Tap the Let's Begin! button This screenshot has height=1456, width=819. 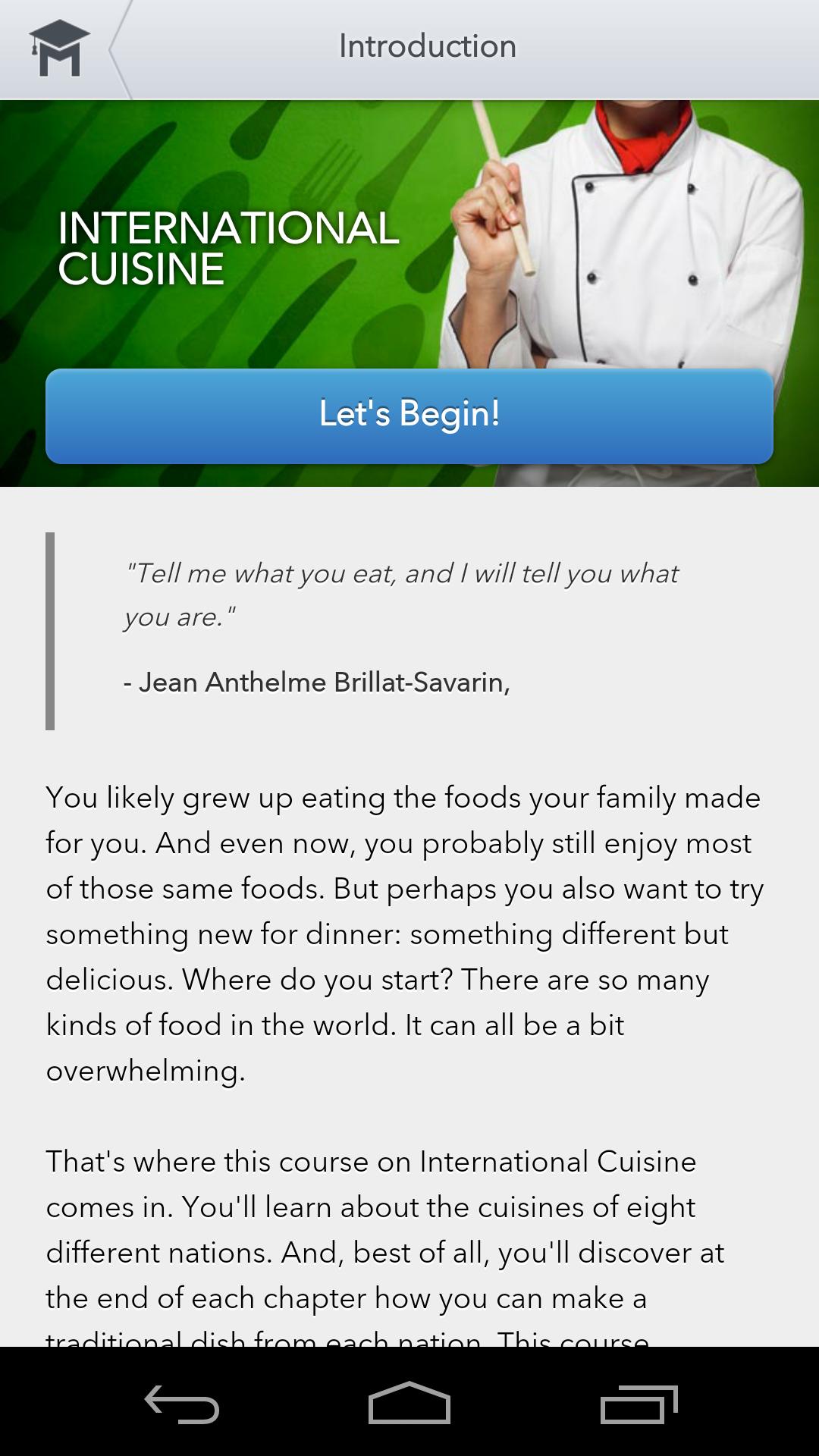point(409,416)
